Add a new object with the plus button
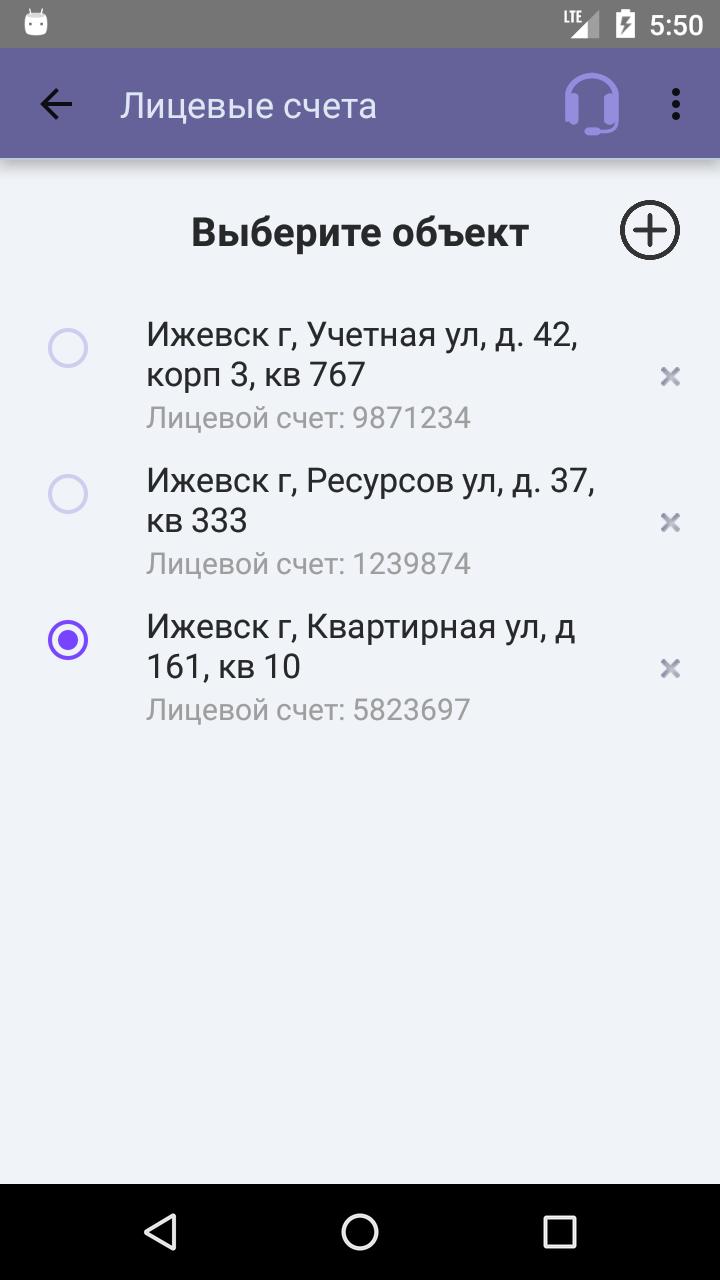720x1280 pixels. point(649,231)
